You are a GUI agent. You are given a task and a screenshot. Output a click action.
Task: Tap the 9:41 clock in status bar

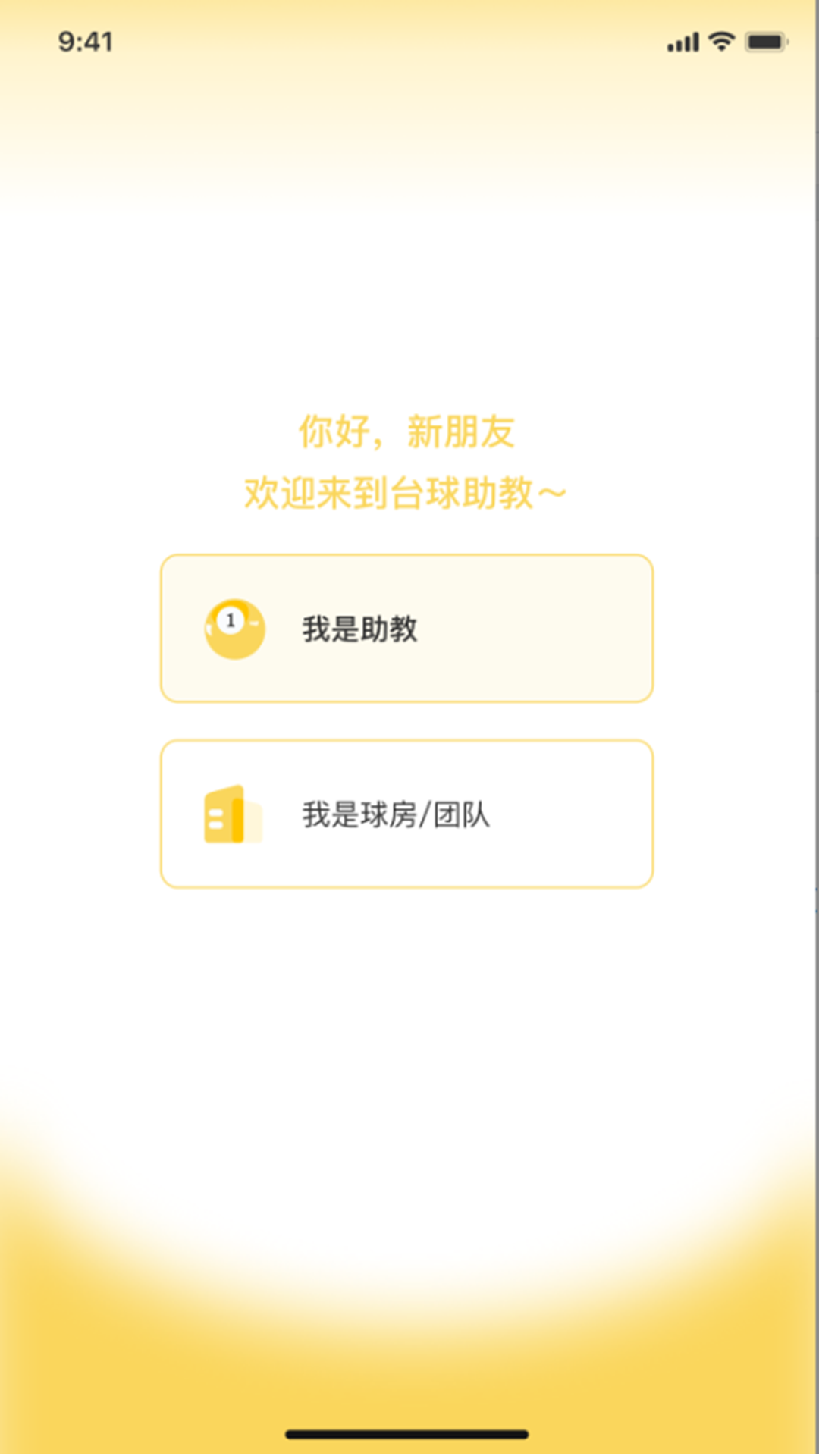point(86,42)
